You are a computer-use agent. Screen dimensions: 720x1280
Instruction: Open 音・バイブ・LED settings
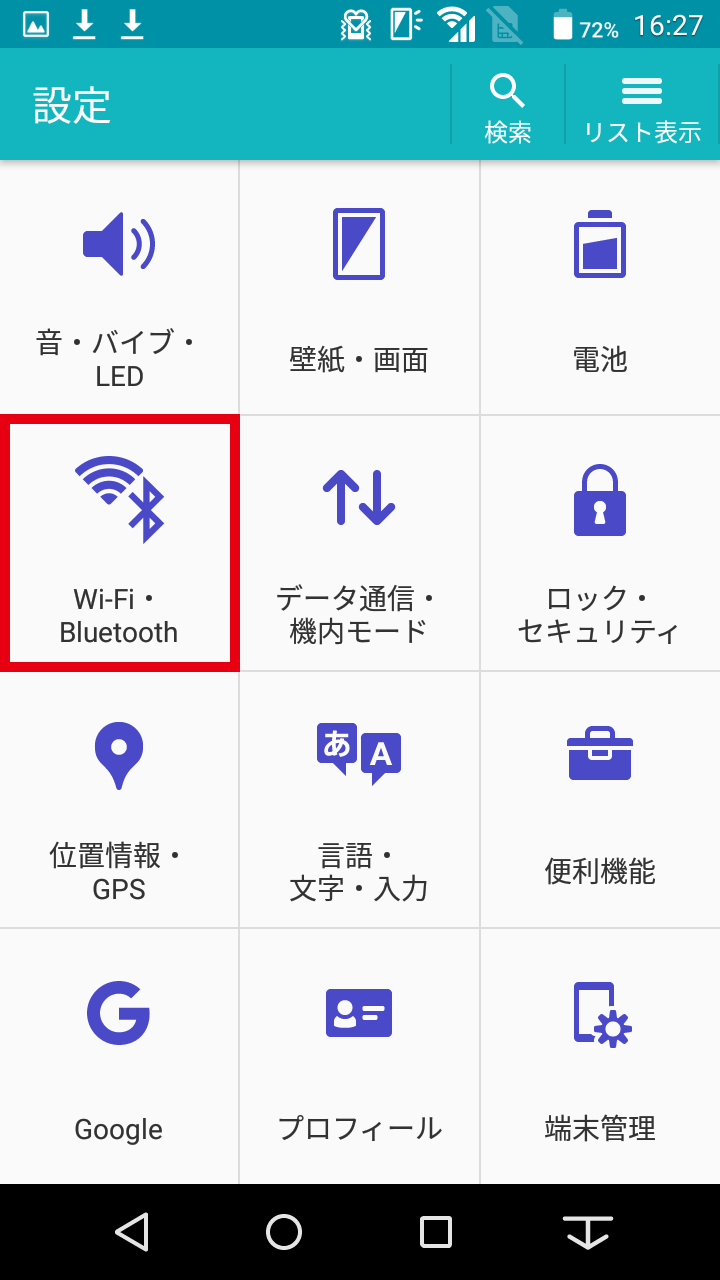click(119, 287)
